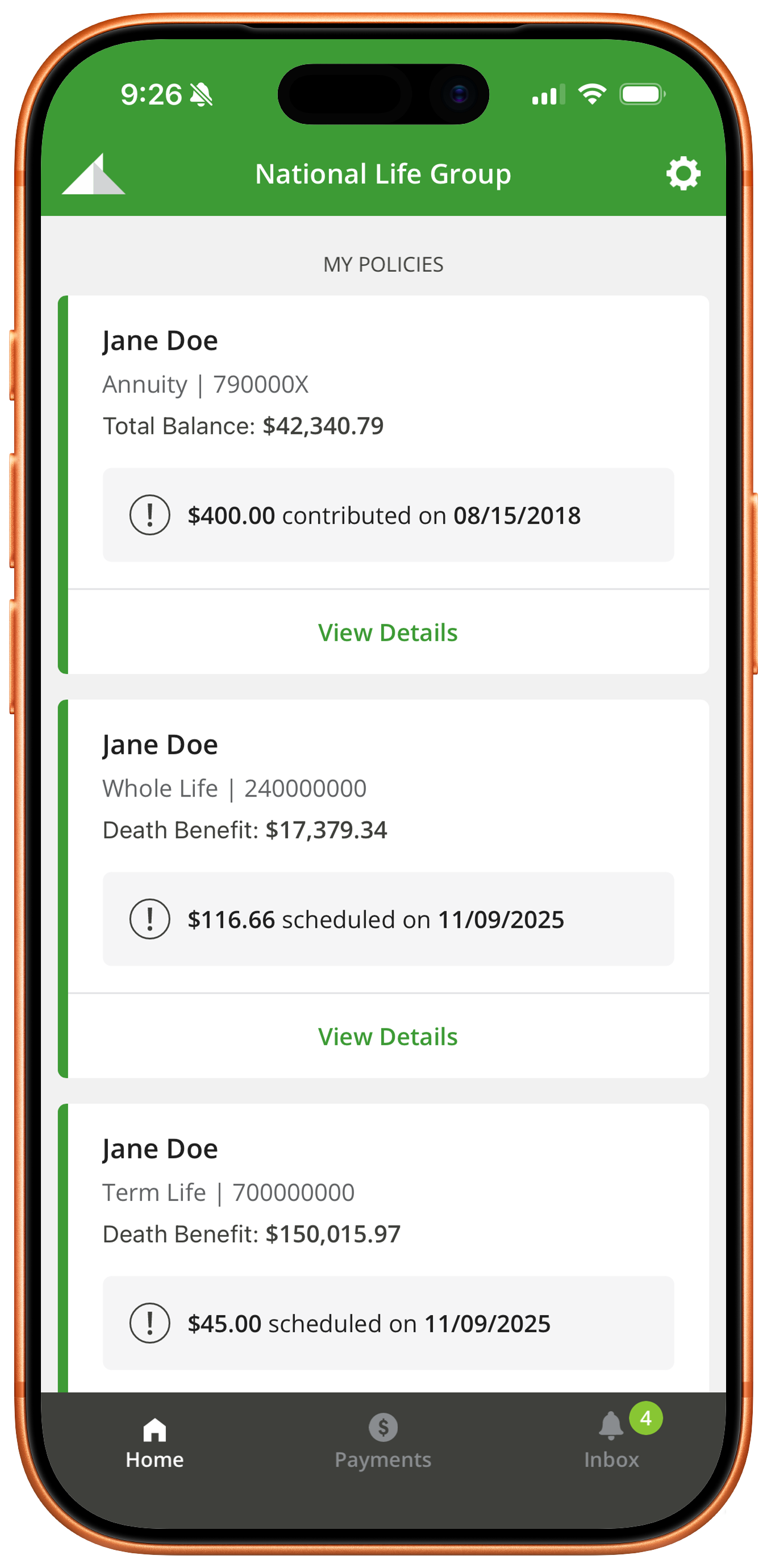View Details of the Whole Life policy
767x1568 pixels.
pyautogui.click(x=387, y=1037)
